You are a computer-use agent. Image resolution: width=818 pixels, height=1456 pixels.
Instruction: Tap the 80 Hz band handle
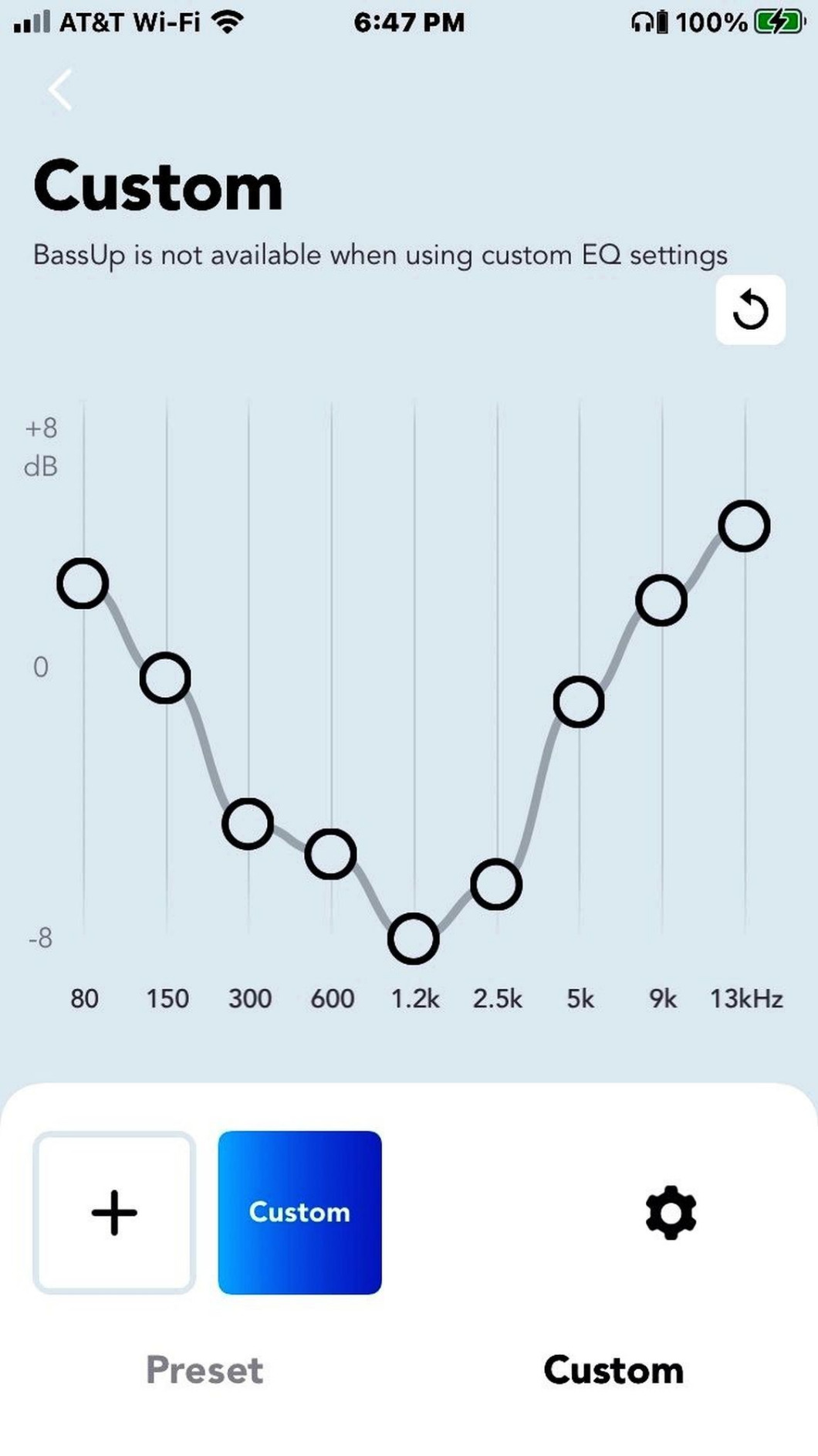pyautogui.click(x=83, y=584)
